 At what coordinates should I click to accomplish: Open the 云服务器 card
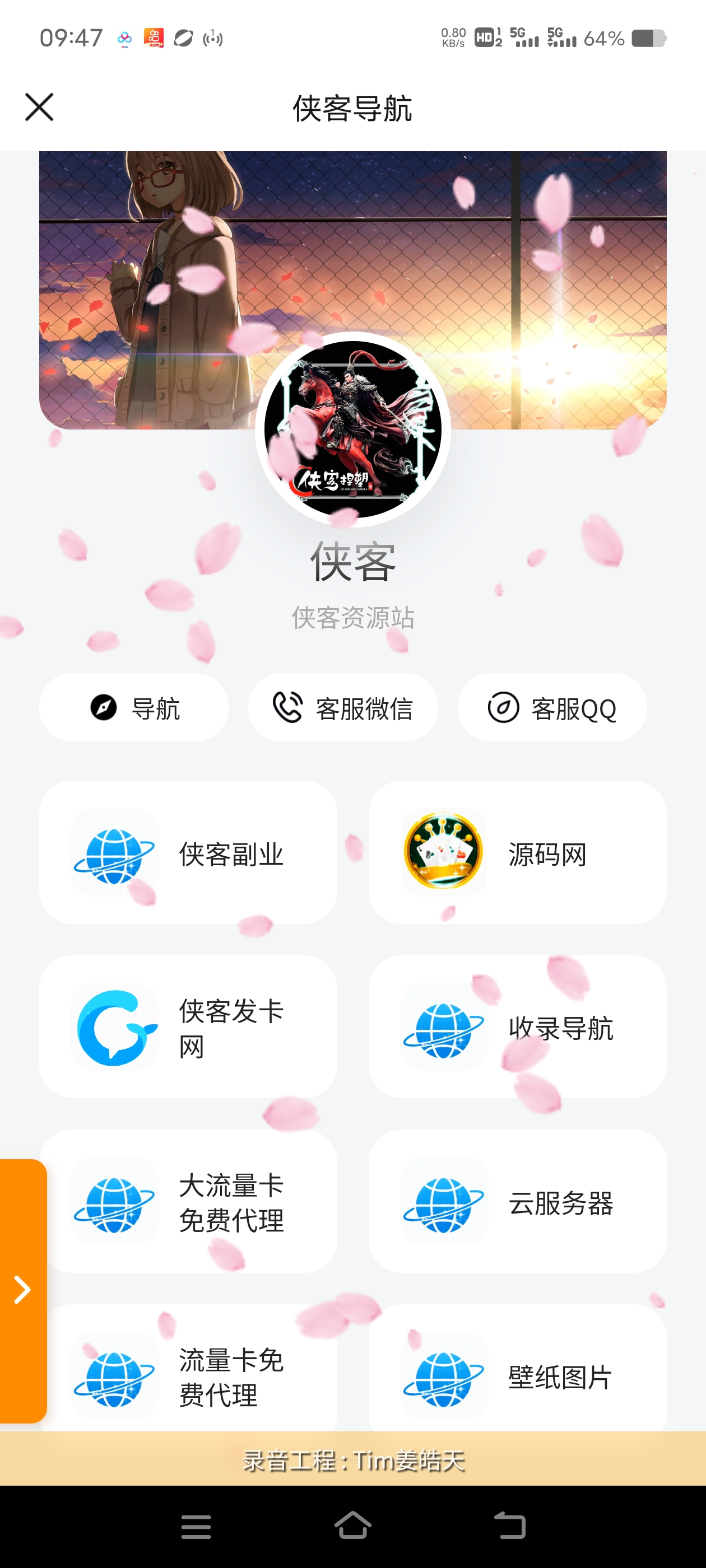517,1202
